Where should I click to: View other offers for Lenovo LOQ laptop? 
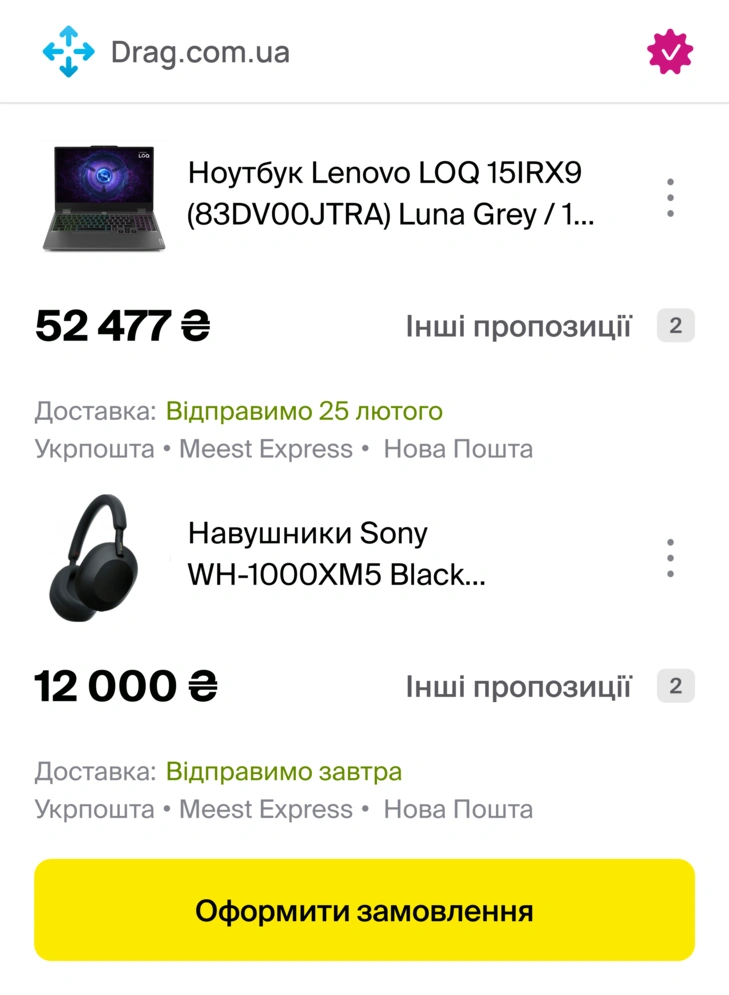coord(549,326)
